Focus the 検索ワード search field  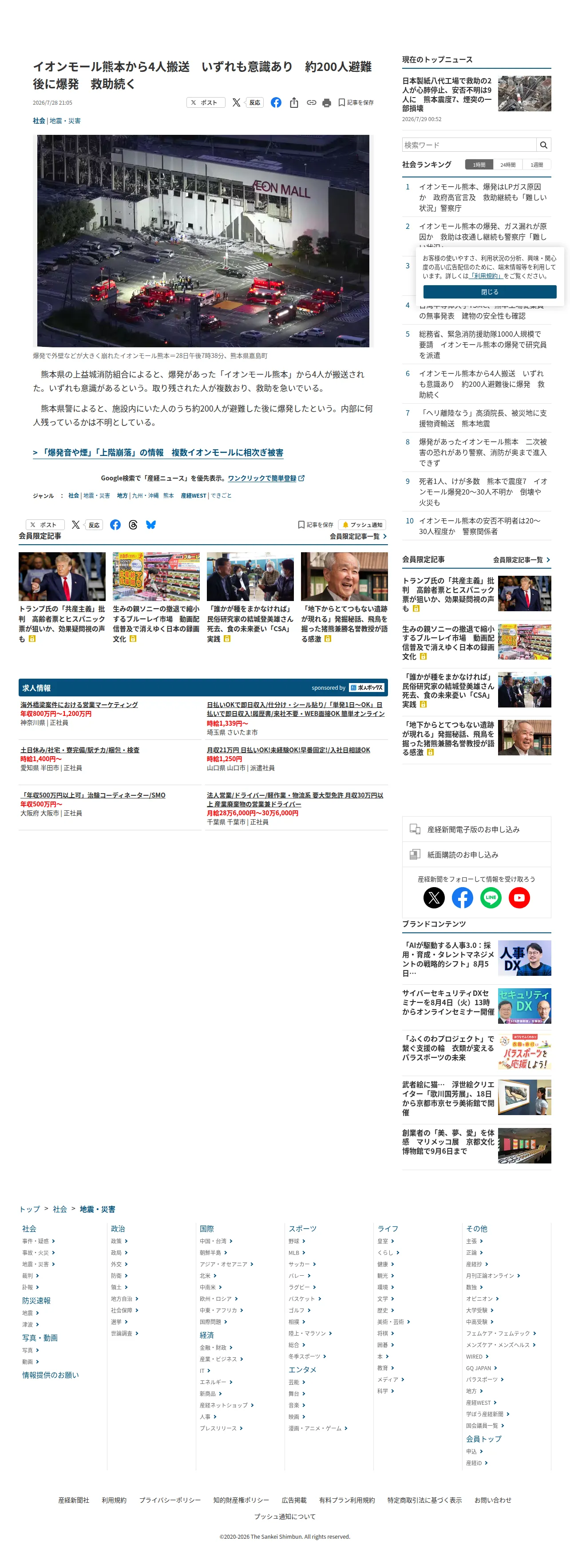point(469,145)
